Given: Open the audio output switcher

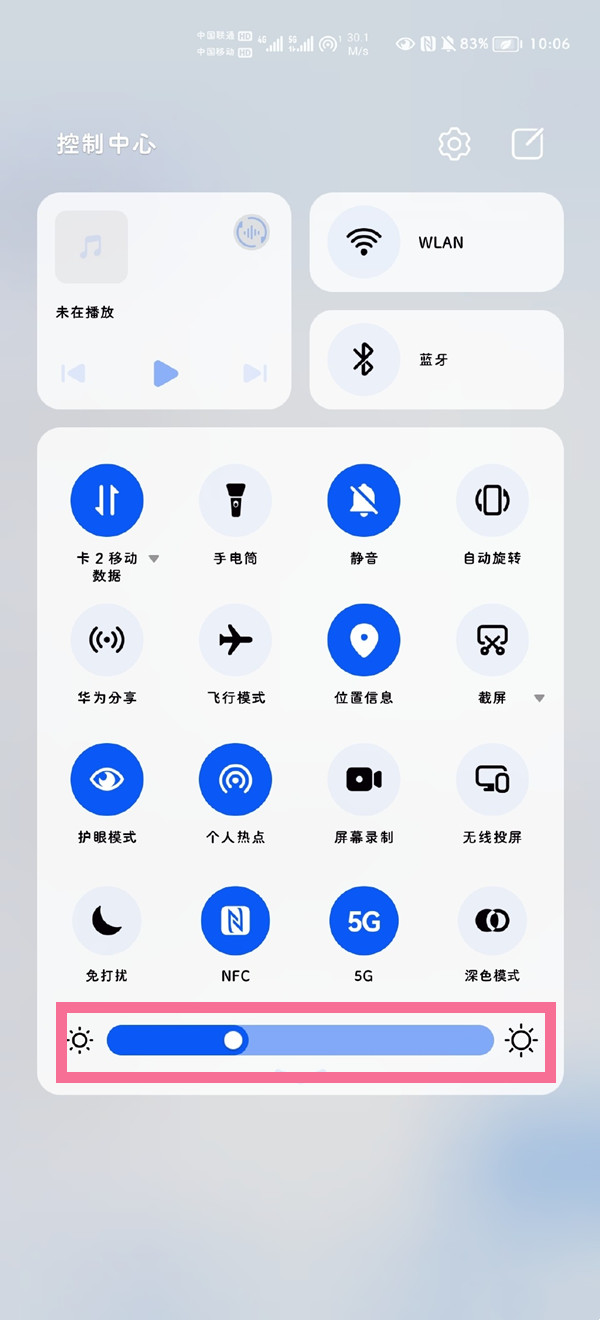Looking at the screenshot, I should (x=251, y=232).
